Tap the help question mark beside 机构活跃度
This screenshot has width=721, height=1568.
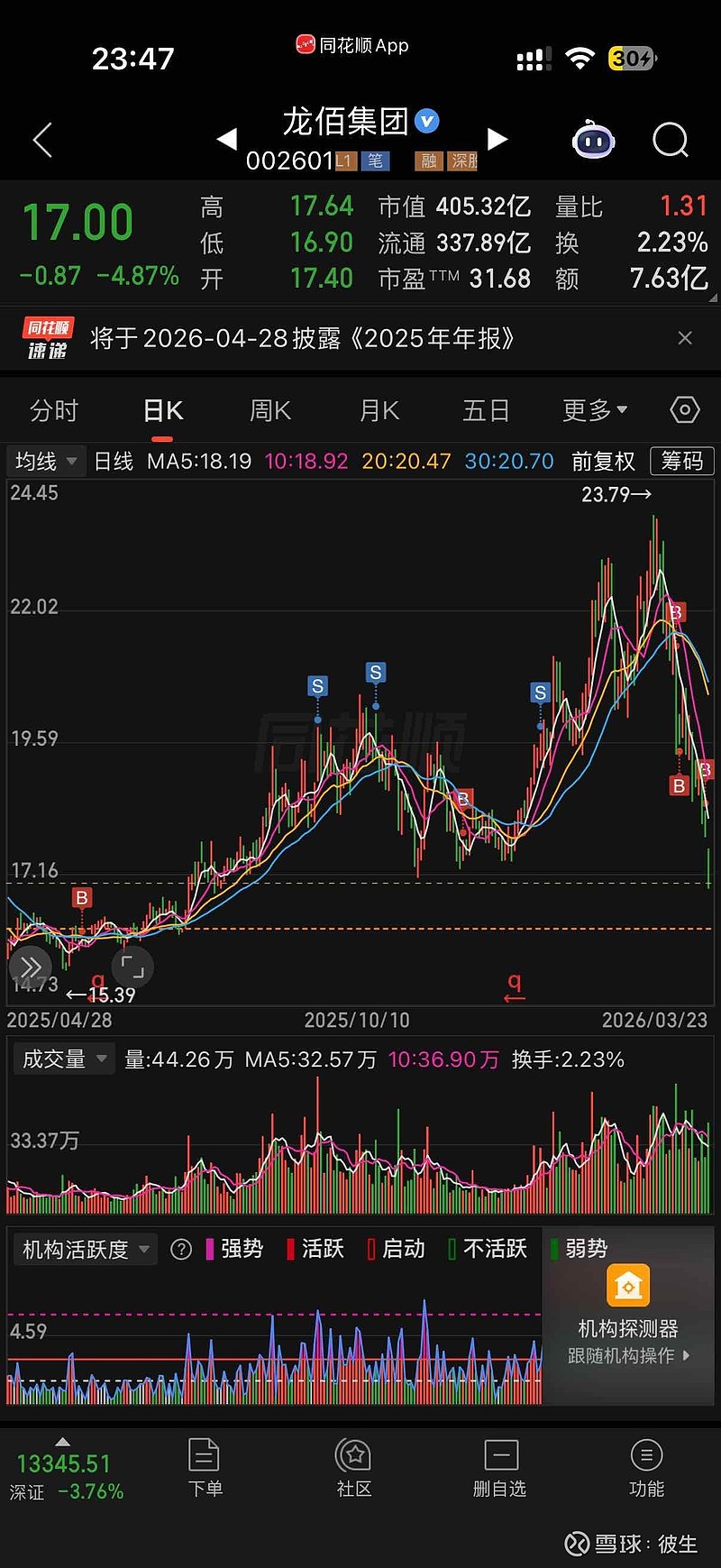pyautogui.click(x=180, y=1249)
